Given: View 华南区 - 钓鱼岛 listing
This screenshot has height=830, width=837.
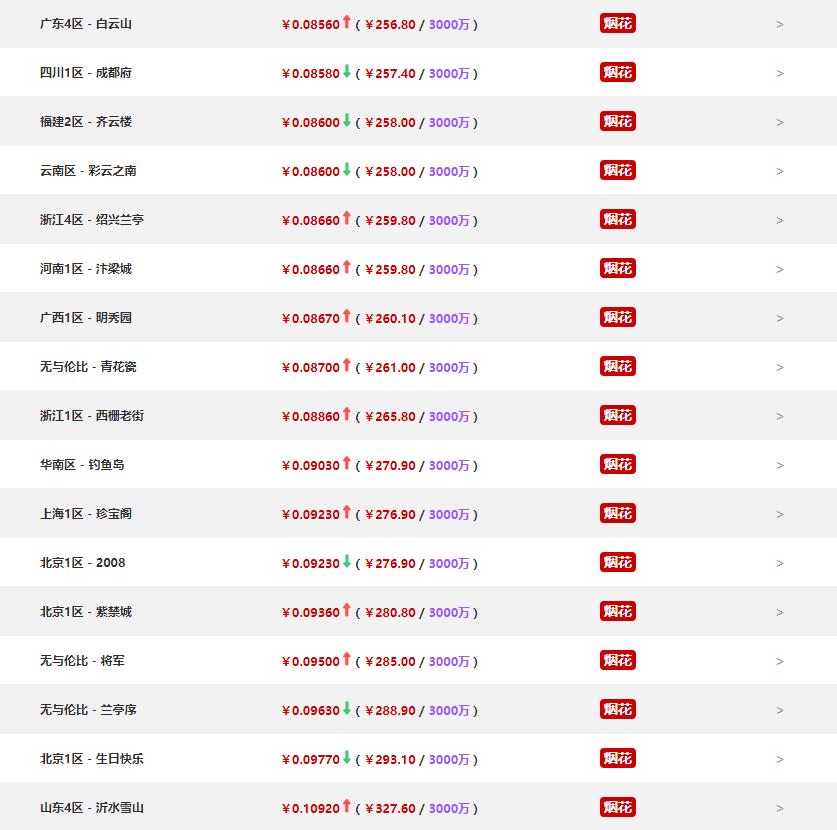Looking at the screenshot, I should coord(82,465).
